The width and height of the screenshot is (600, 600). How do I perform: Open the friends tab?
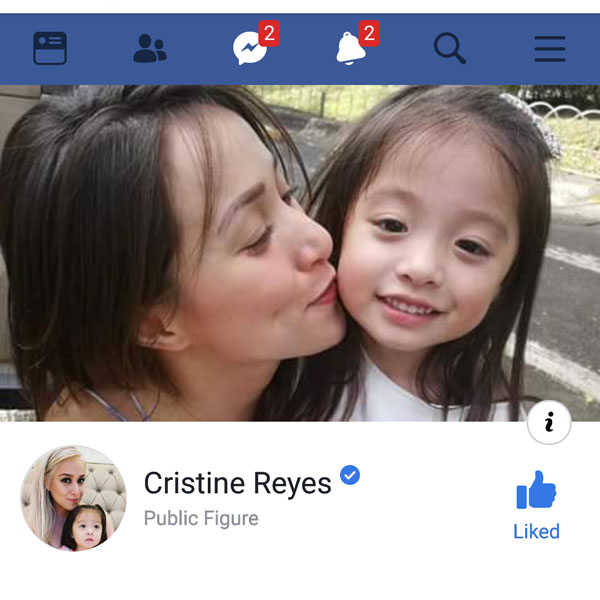tap(150, 48)
